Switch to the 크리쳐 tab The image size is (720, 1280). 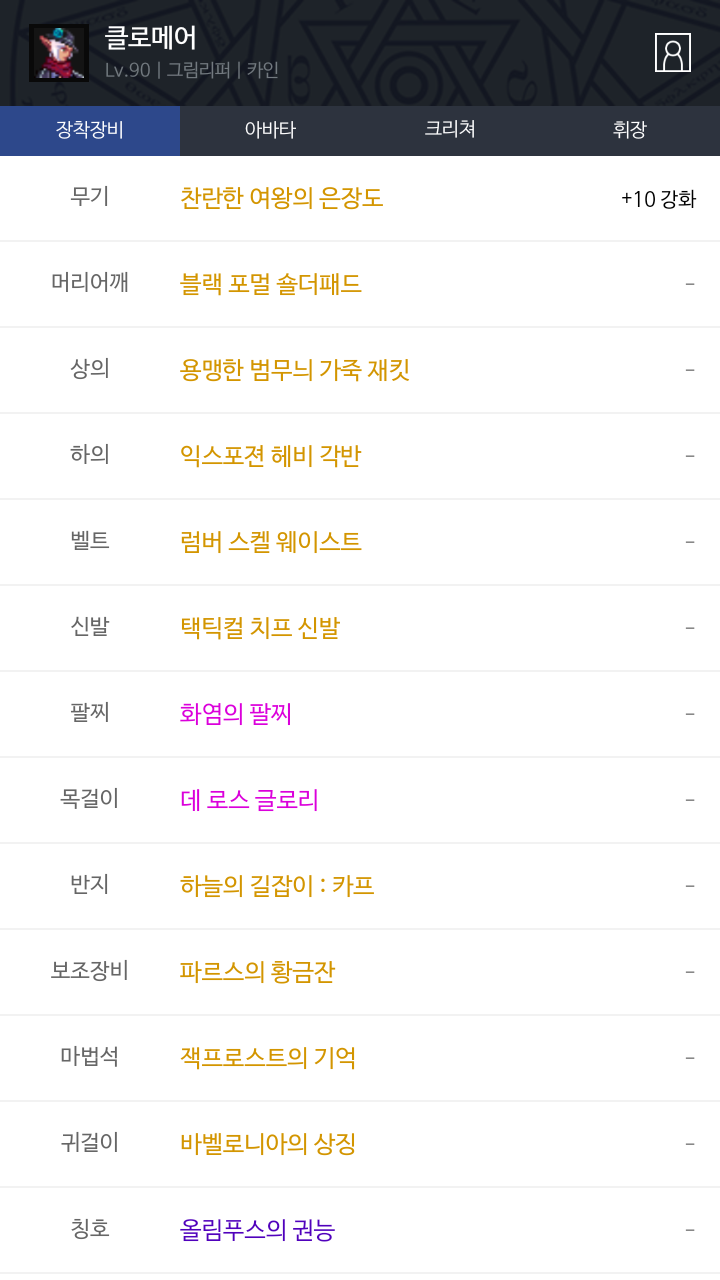pos(450,130)
